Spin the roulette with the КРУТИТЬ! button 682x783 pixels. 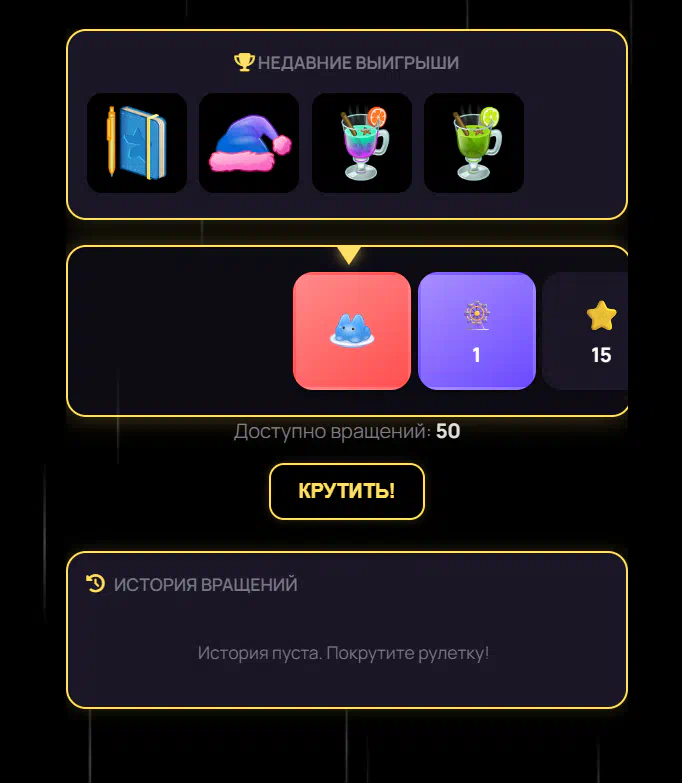pyautogui.click(x=346, y=491)
